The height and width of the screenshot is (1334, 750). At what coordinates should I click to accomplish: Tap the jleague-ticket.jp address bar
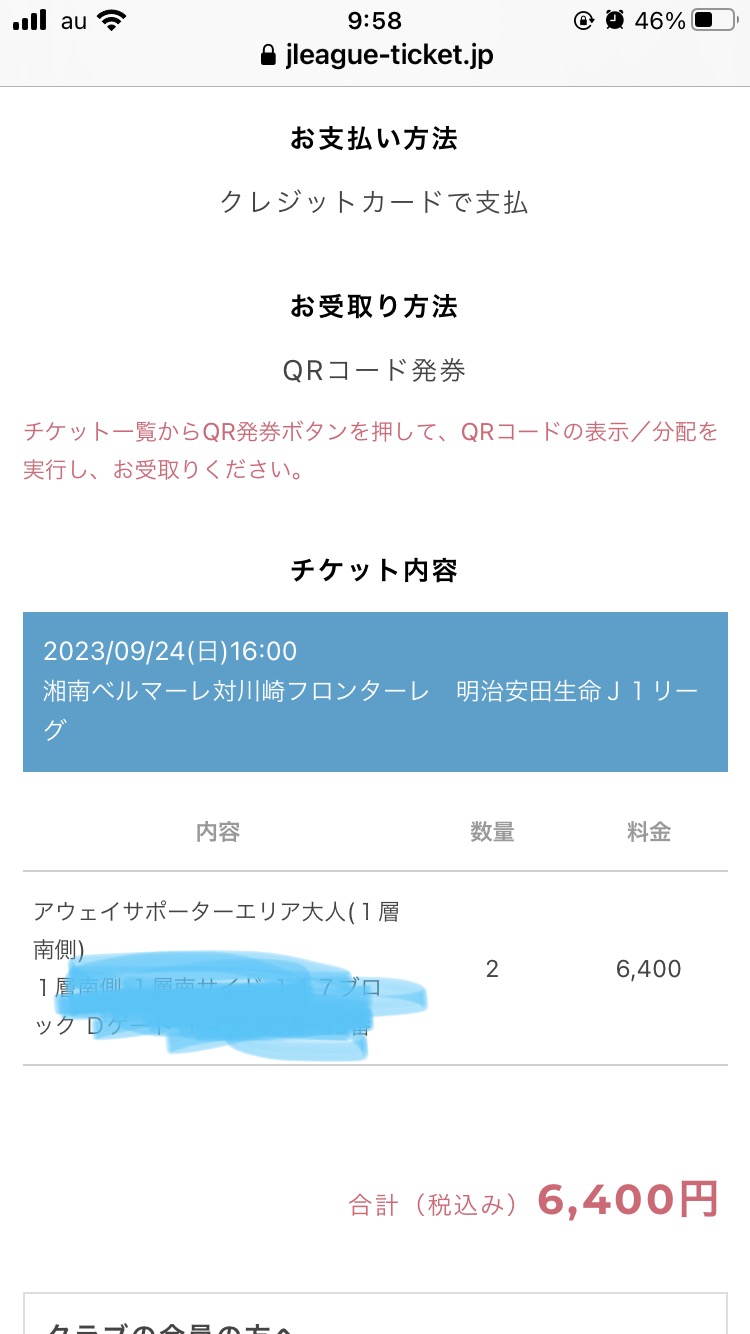point(375,56)
